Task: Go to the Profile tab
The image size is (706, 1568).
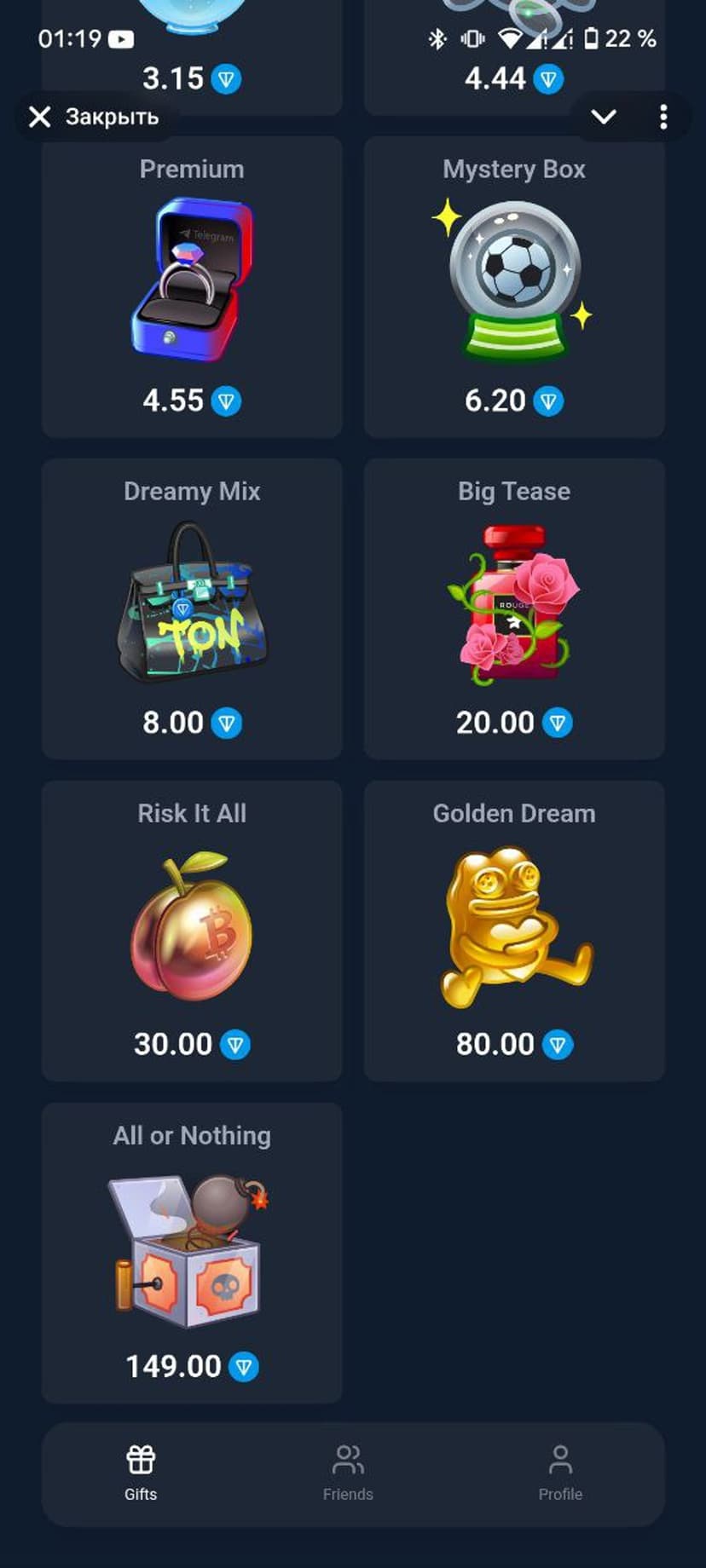Action: click(560, 1473)
